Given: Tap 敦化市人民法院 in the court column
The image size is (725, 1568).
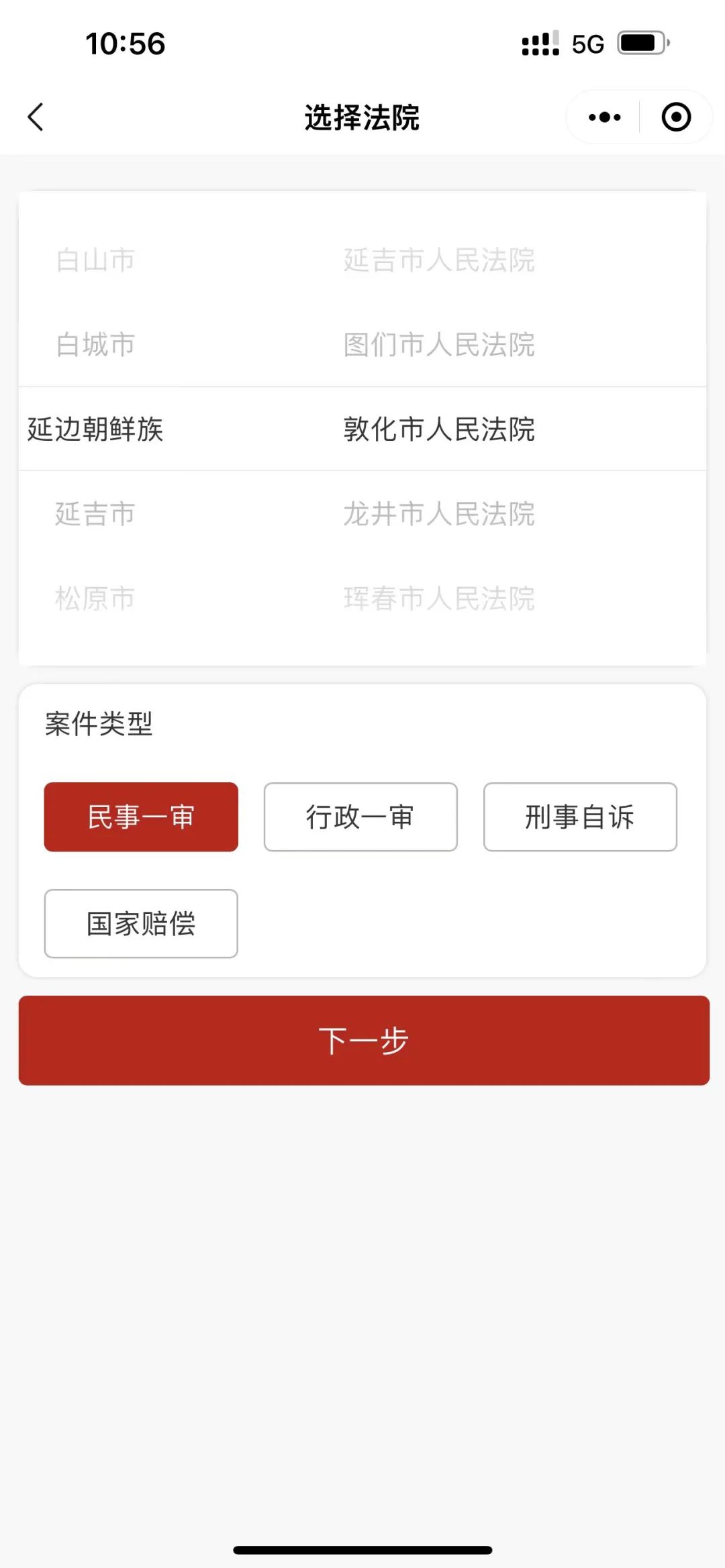Looking at the screenshot, I should pyautogui.click(x=438, y=430).
